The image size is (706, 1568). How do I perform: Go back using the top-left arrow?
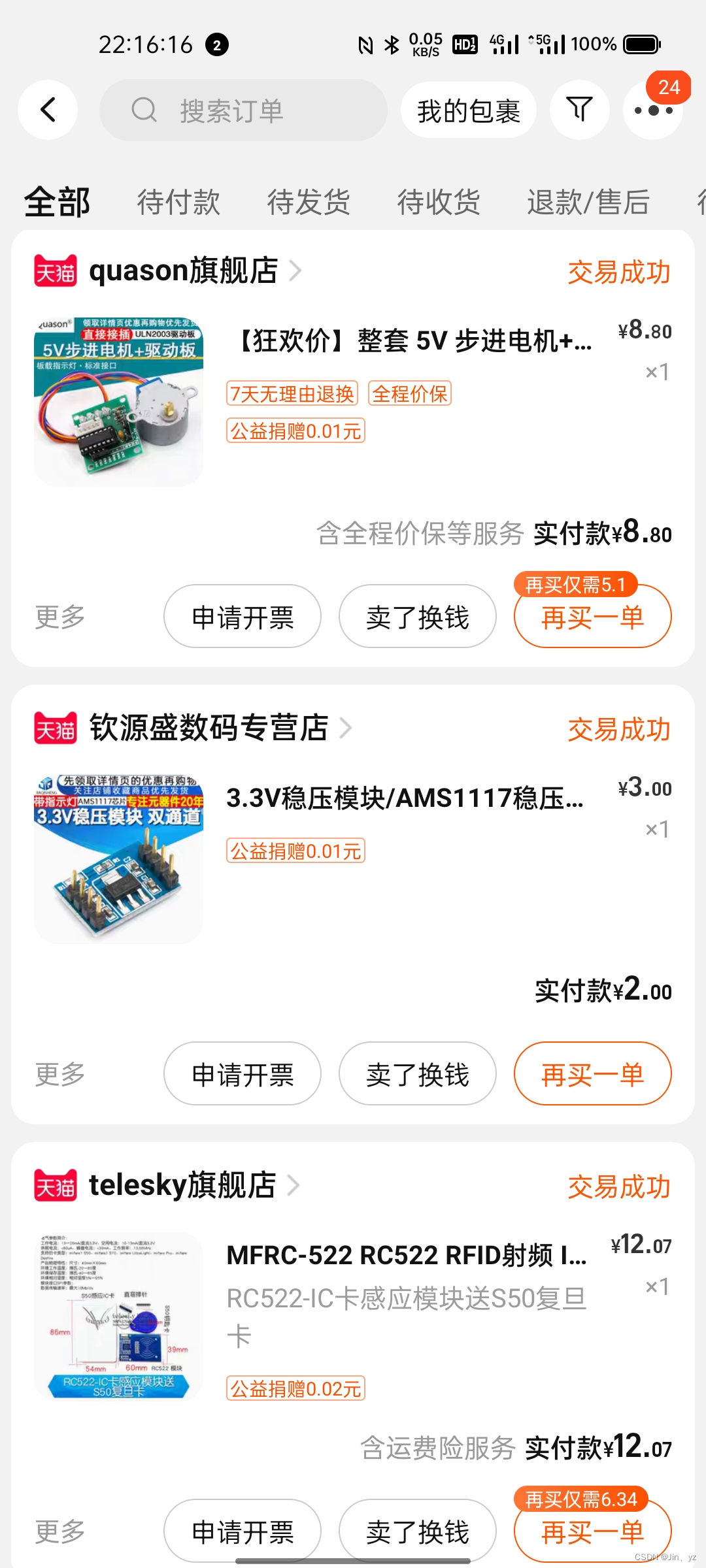pos(48,110)
